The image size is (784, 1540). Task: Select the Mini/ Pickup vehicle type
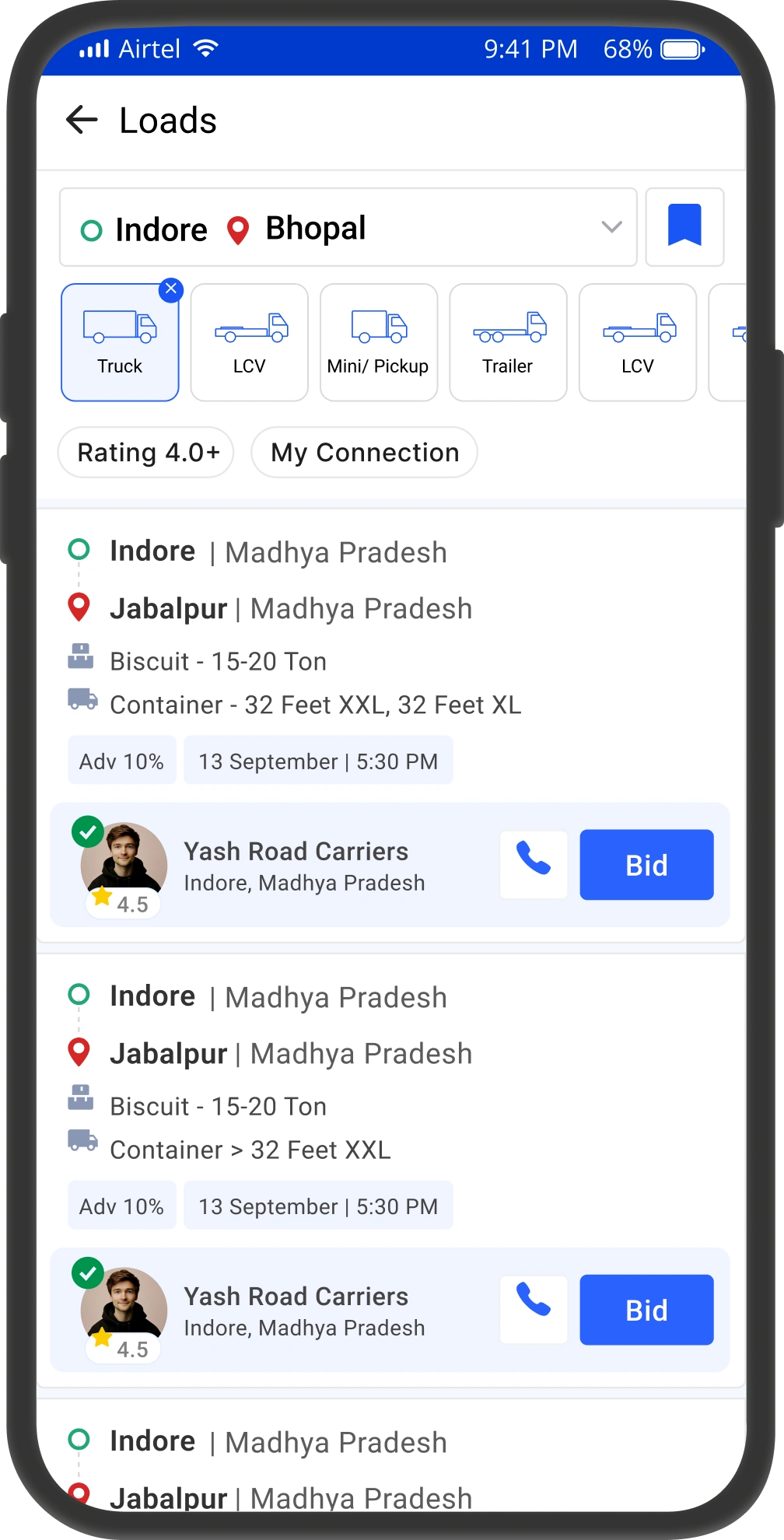coord(379,342)
